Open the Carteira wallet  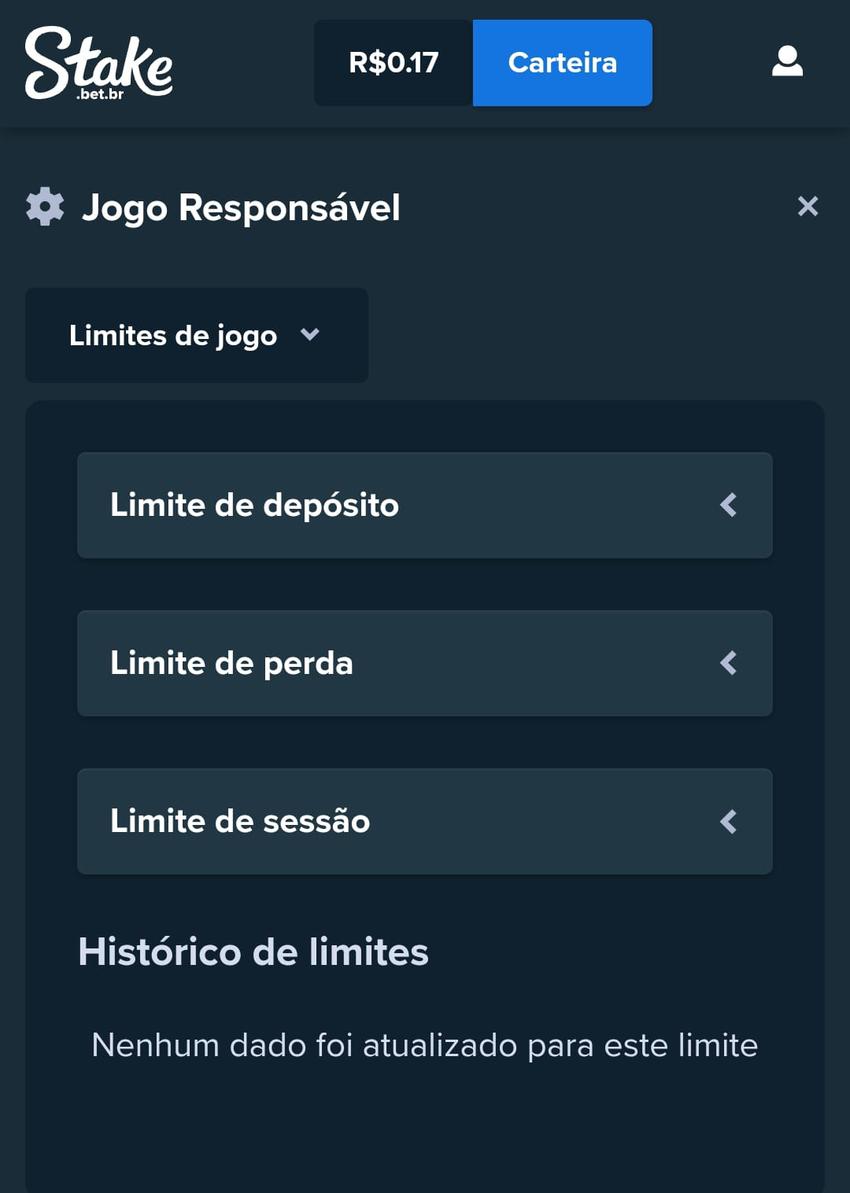point(562,62)
